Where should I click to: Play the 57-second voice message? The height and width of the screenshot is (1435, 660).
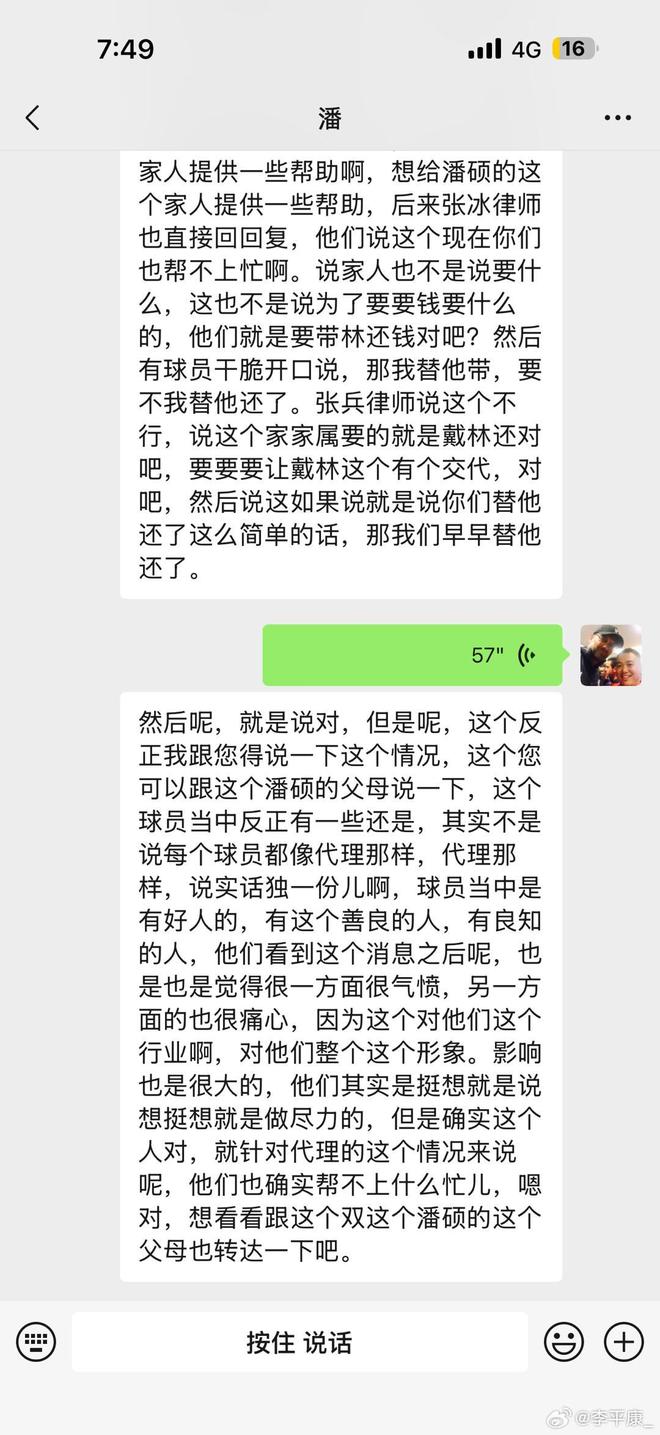pyautogui.click(x=411, y=655)
